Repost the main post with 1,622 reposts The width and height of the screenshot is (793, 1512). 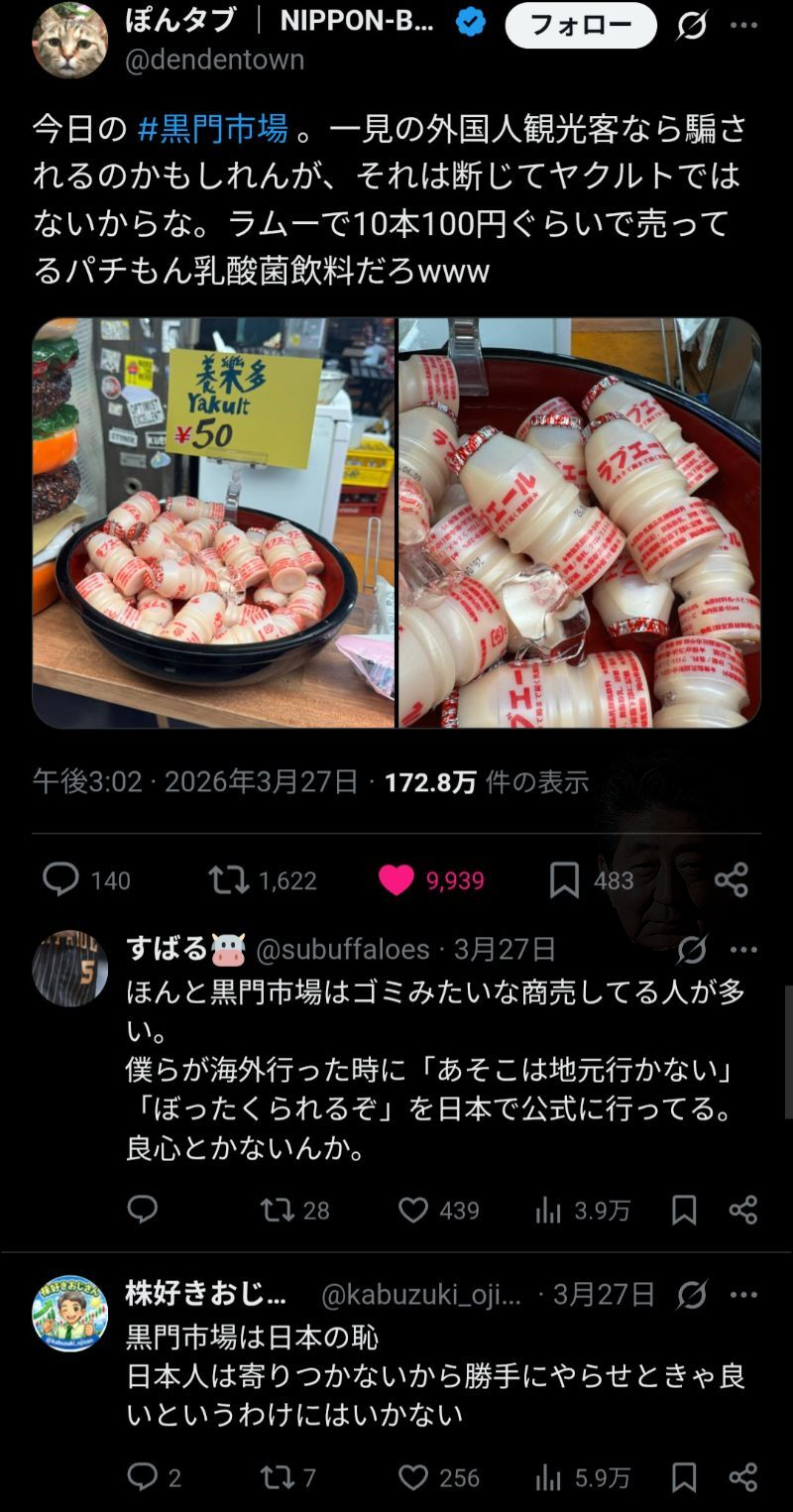(x=229, y=879)
